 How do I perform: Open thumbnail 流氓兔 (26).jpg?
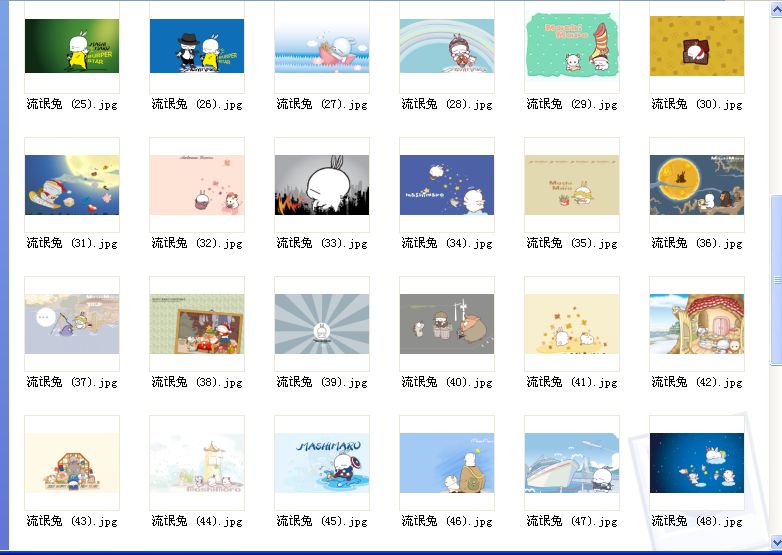(x=197, y=46)
